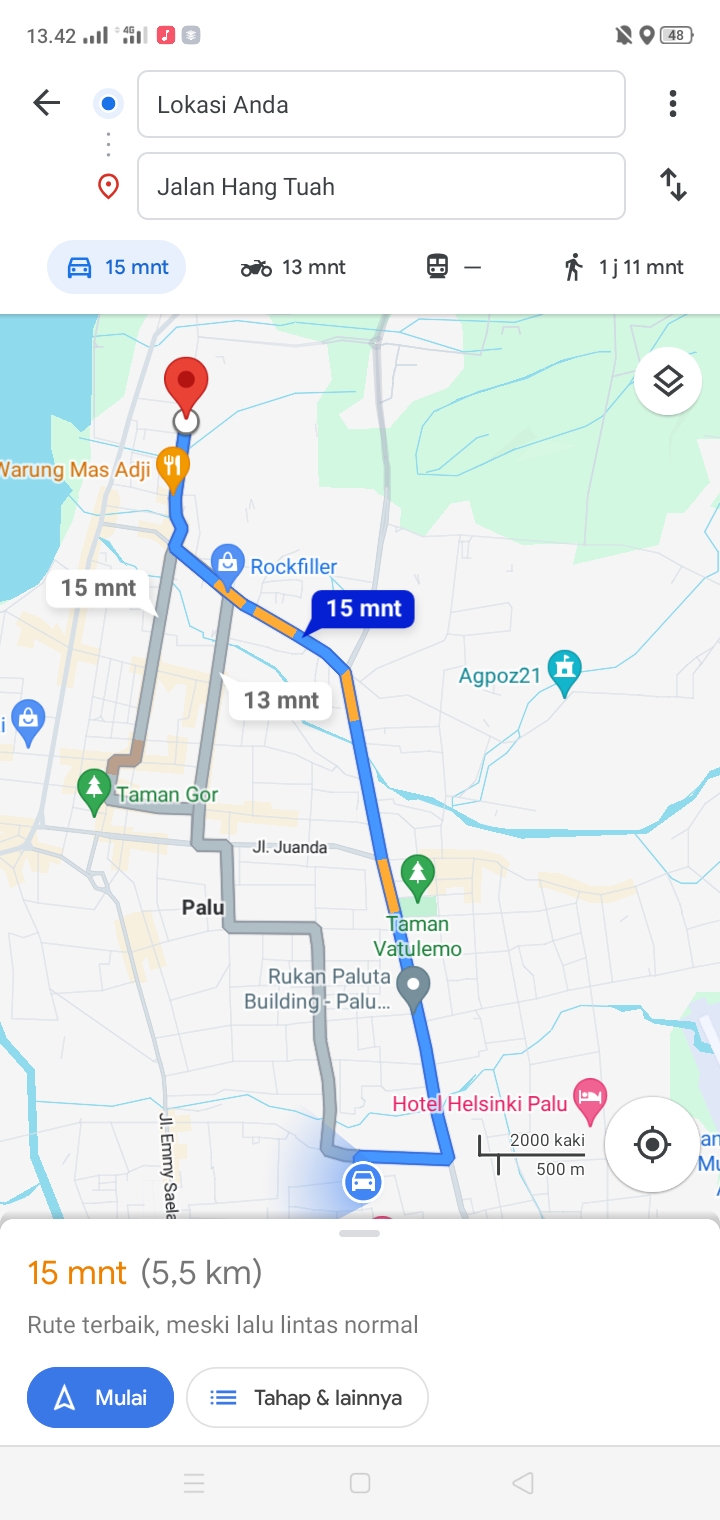Screen dimensions: 720x1520
Task: Tap the Rockfiller shop marker
Action: point(227,565)
